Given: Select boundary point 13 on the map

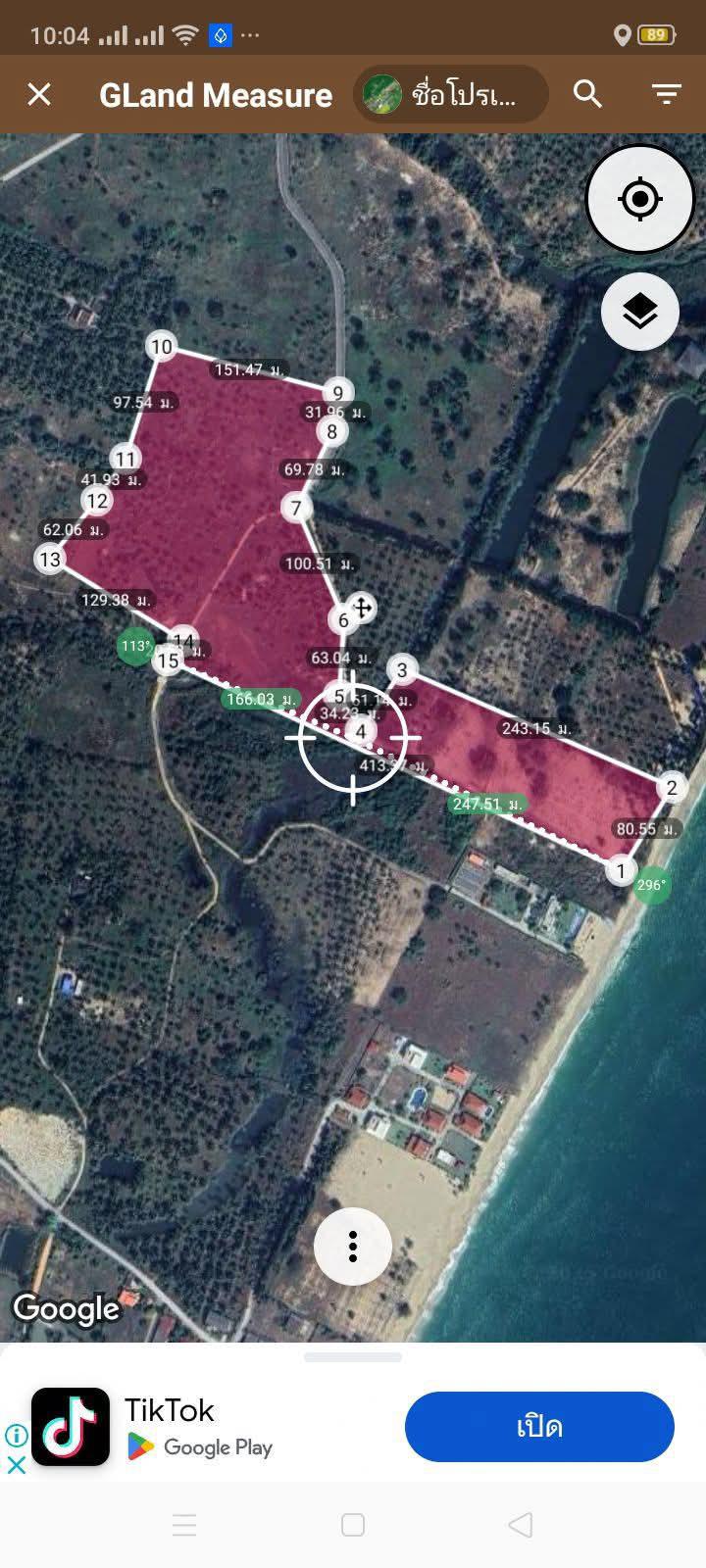Looking at the screenshot, I should click(49, 560).
